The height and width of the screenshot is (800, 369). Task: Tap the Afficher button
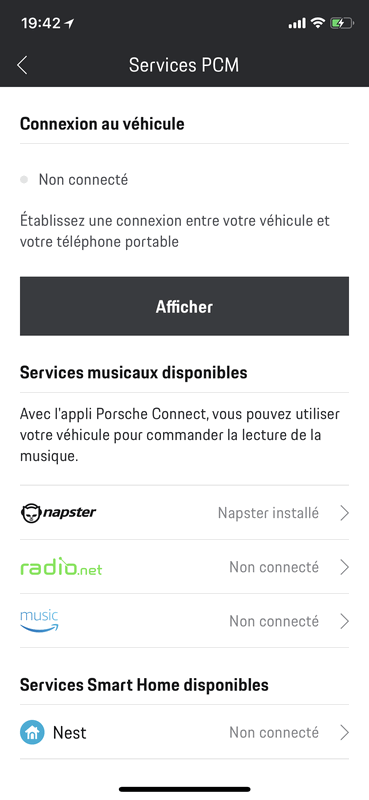184,306
